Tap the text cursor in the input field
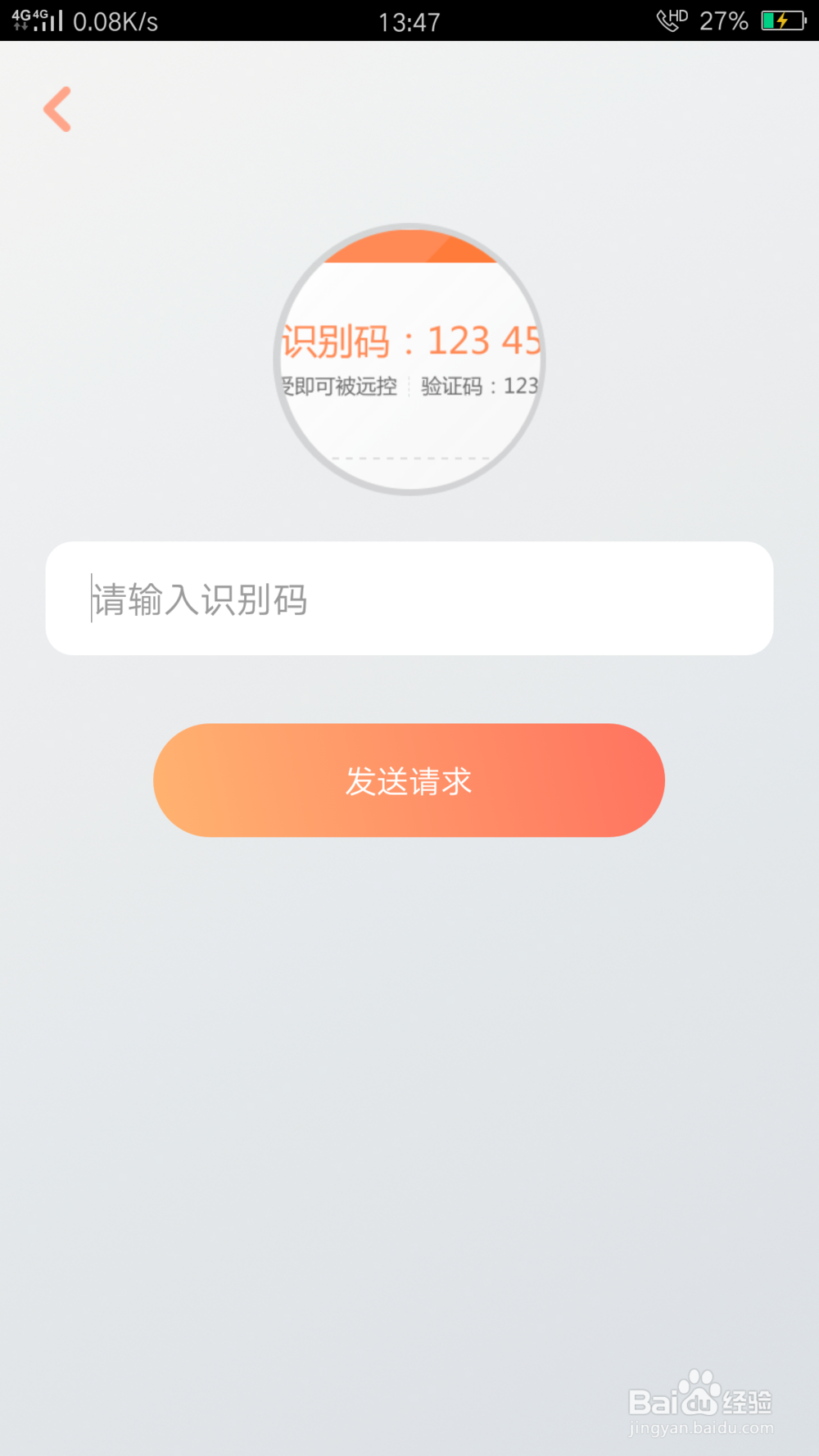The height and width of the screenshot is (1456, 819). coord(90,599)
